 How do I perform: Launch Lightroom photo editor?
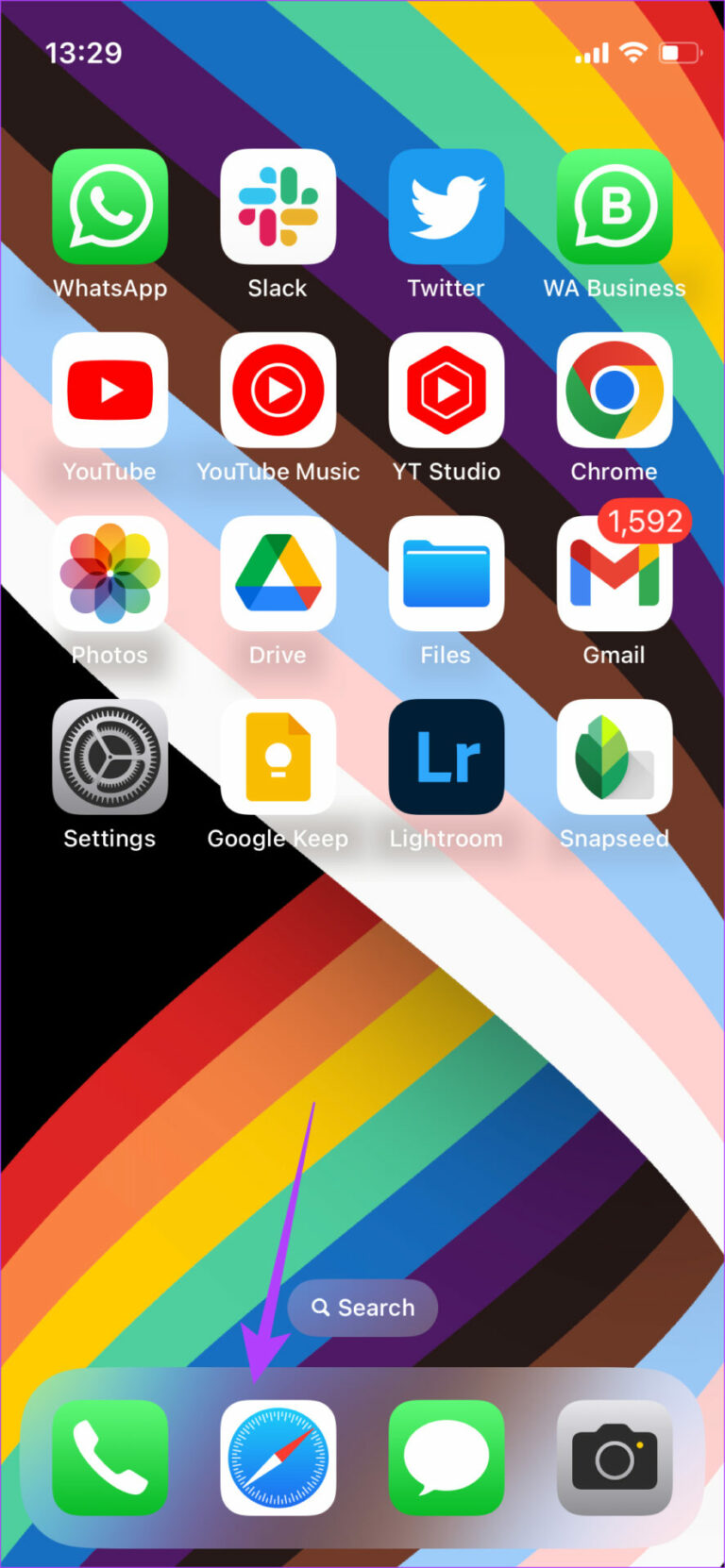(x=446, y=756)
